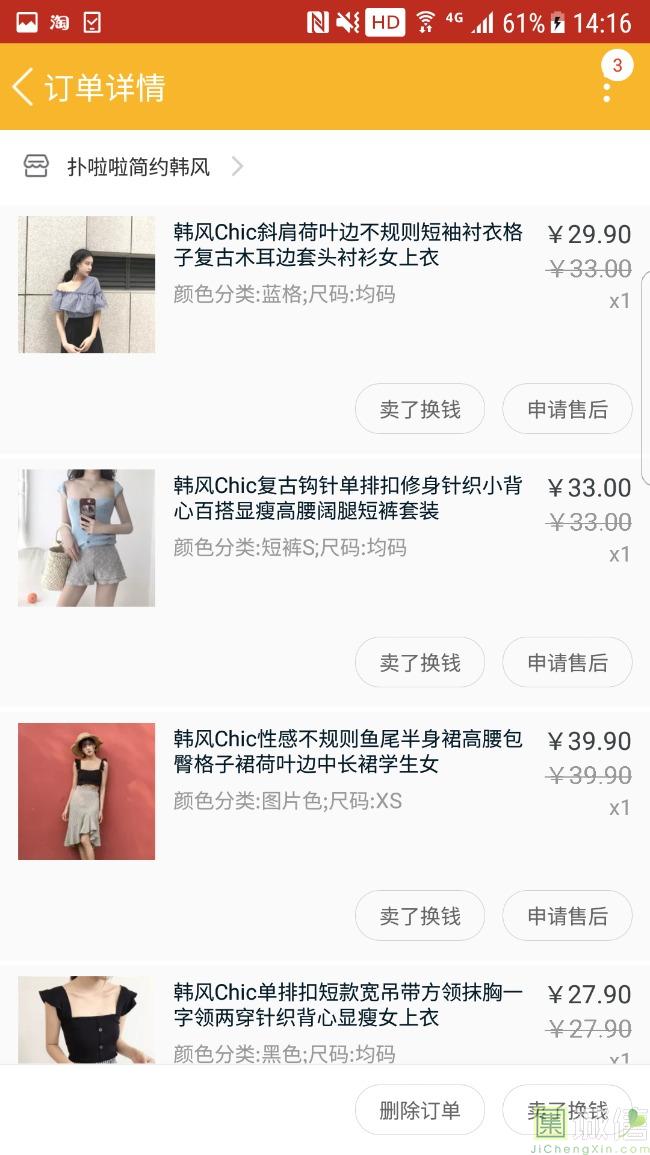Request 申请售后 for the 鱼尾半身裙 XS
This screenshot has width=650, height=1155.
(567, 915)
